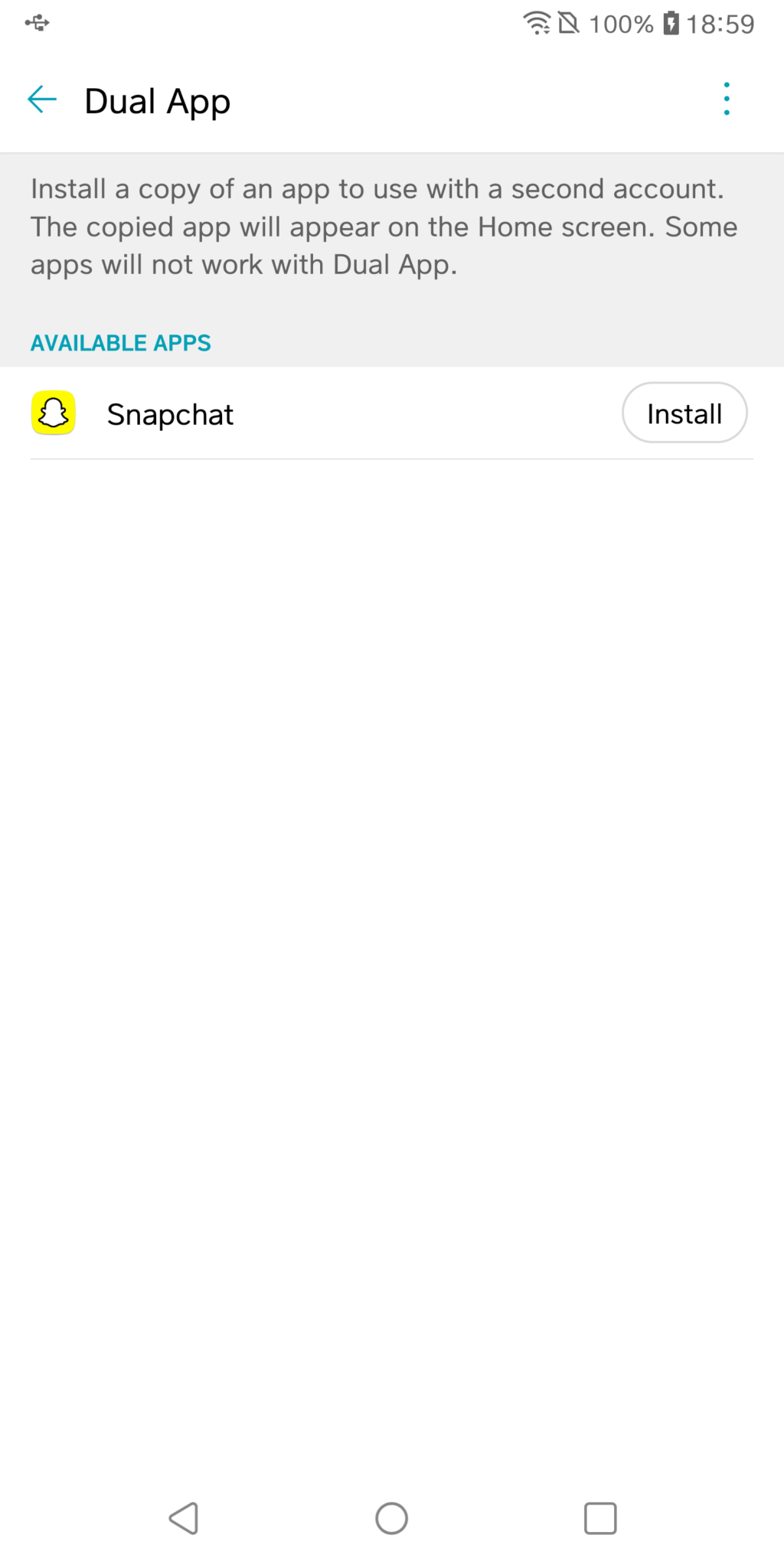Tap the back navigation triangle
The width and height of the screenshot is (784, 1568).
[x=184, y=1518]
